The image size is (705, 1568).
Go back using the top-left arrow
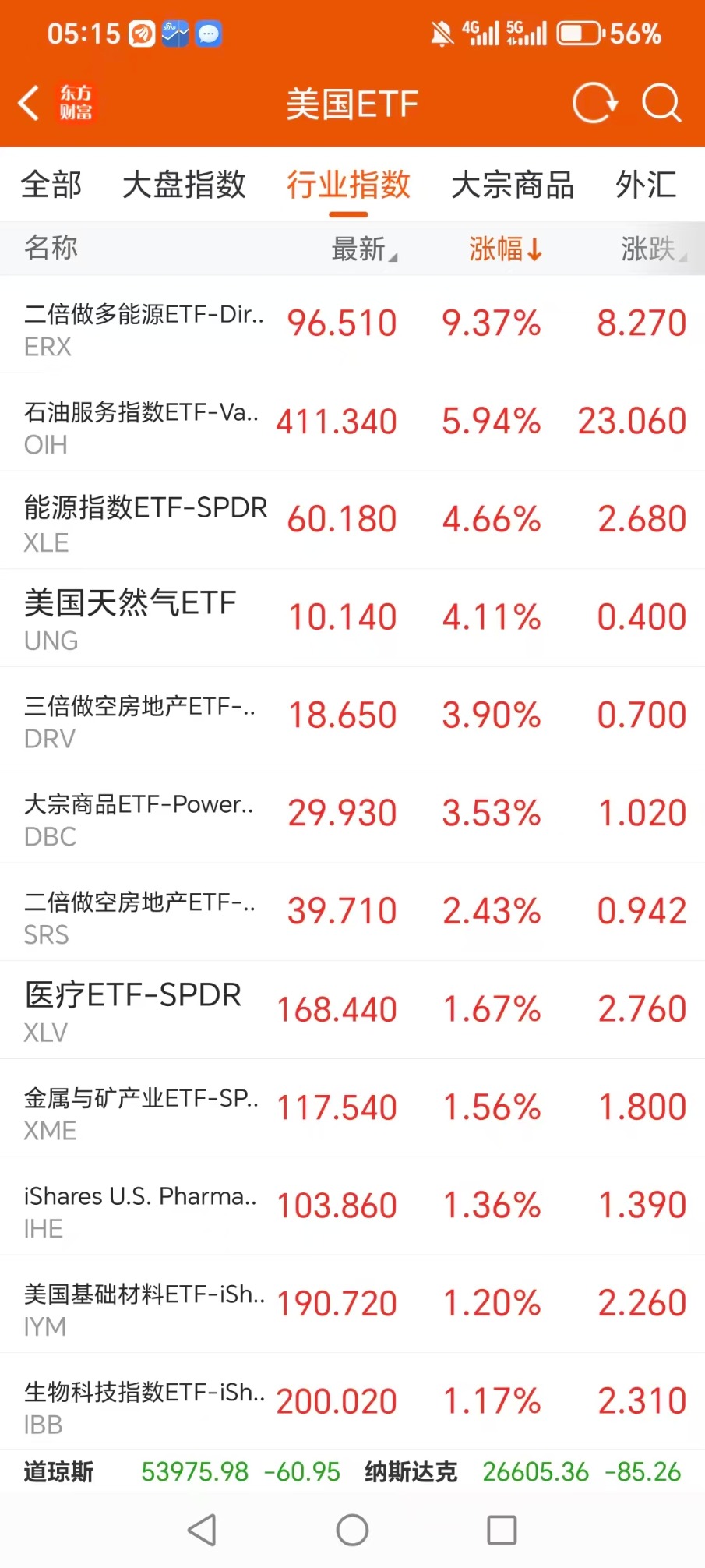click(x=29, y=103)
